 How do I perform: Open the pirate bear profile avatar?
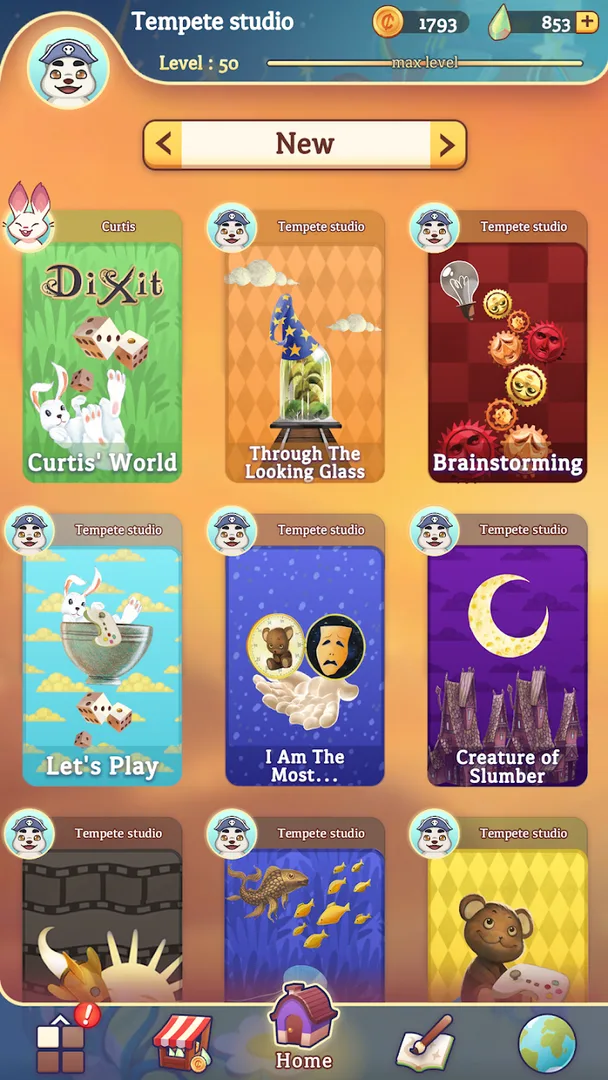tap(68, 67)
